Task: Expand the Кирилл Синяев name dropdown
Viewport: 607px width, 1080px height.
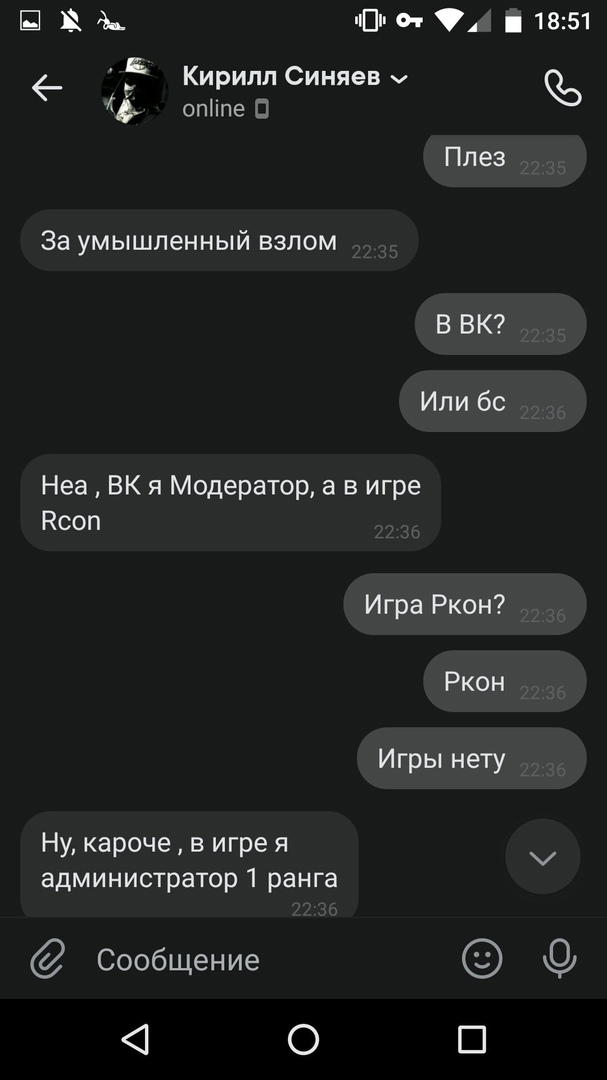Action: [399, 79]
